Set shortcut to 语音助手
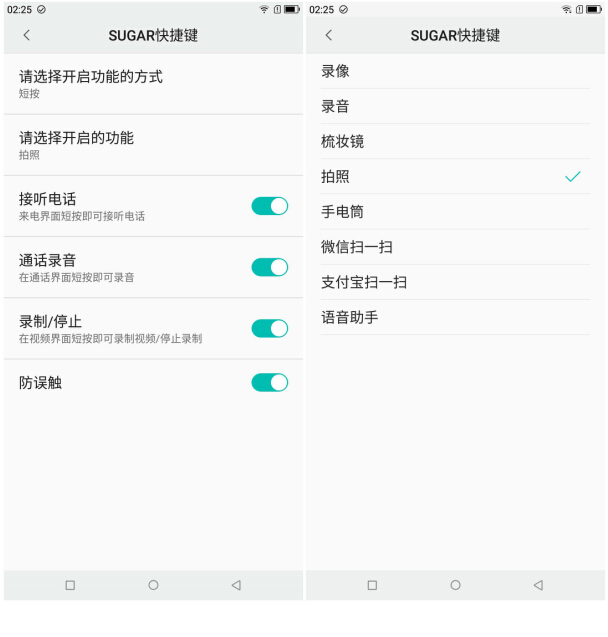This screenshot has width=608, height=637. pyautogui.click(x=455, y=317)
